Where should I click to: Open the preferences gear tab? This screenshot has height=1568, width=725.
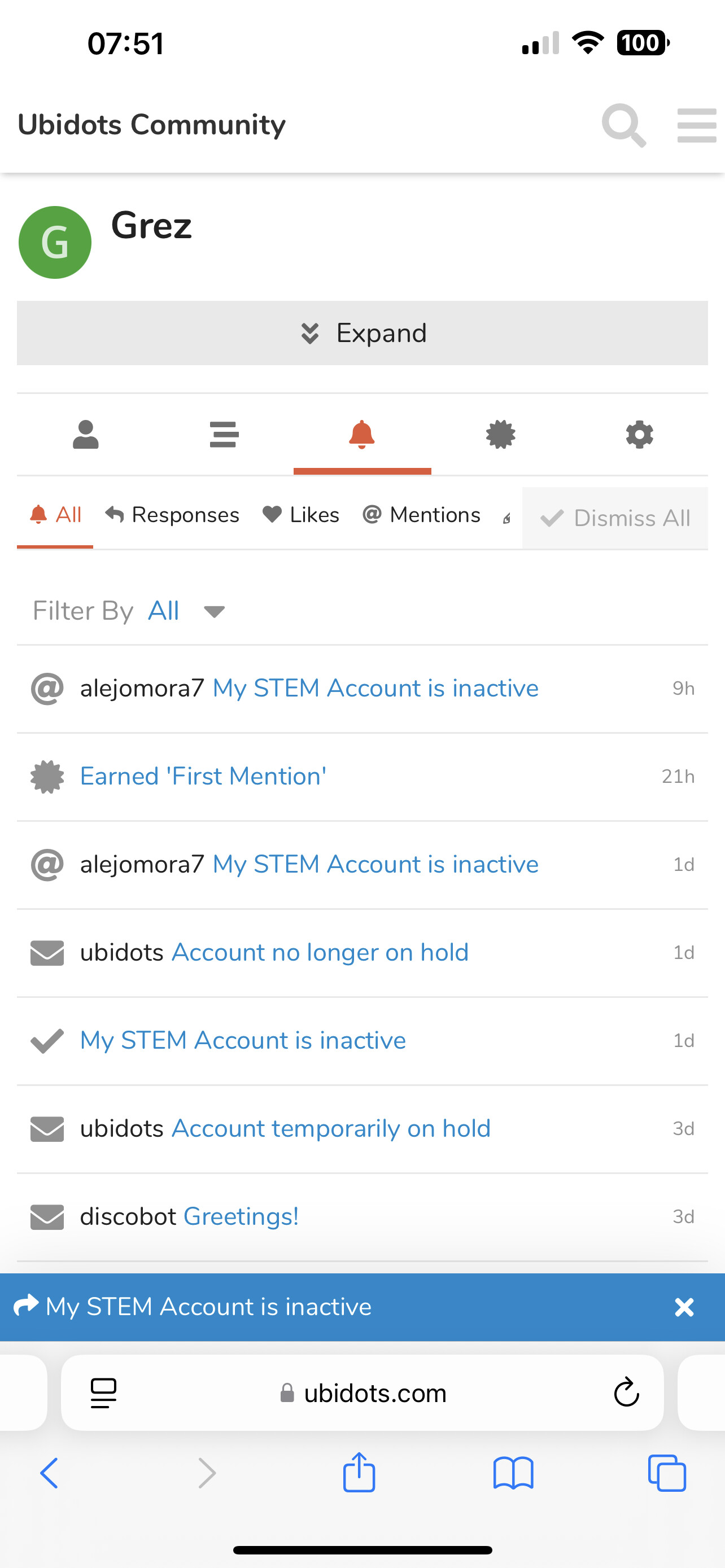[639, 435]
